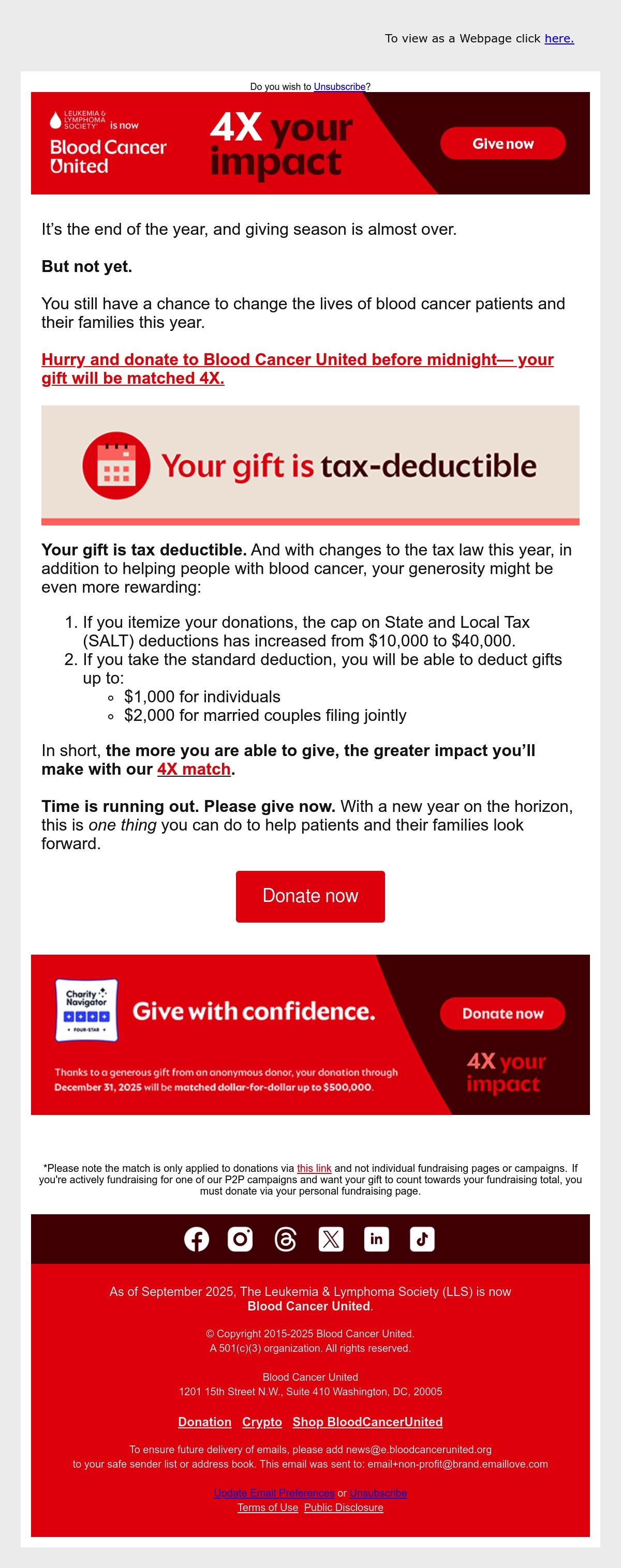The height and width of the screenshot is (1568, 621).
Task: Tap the top Unsubscribe link
Action: tap(339, 86)
